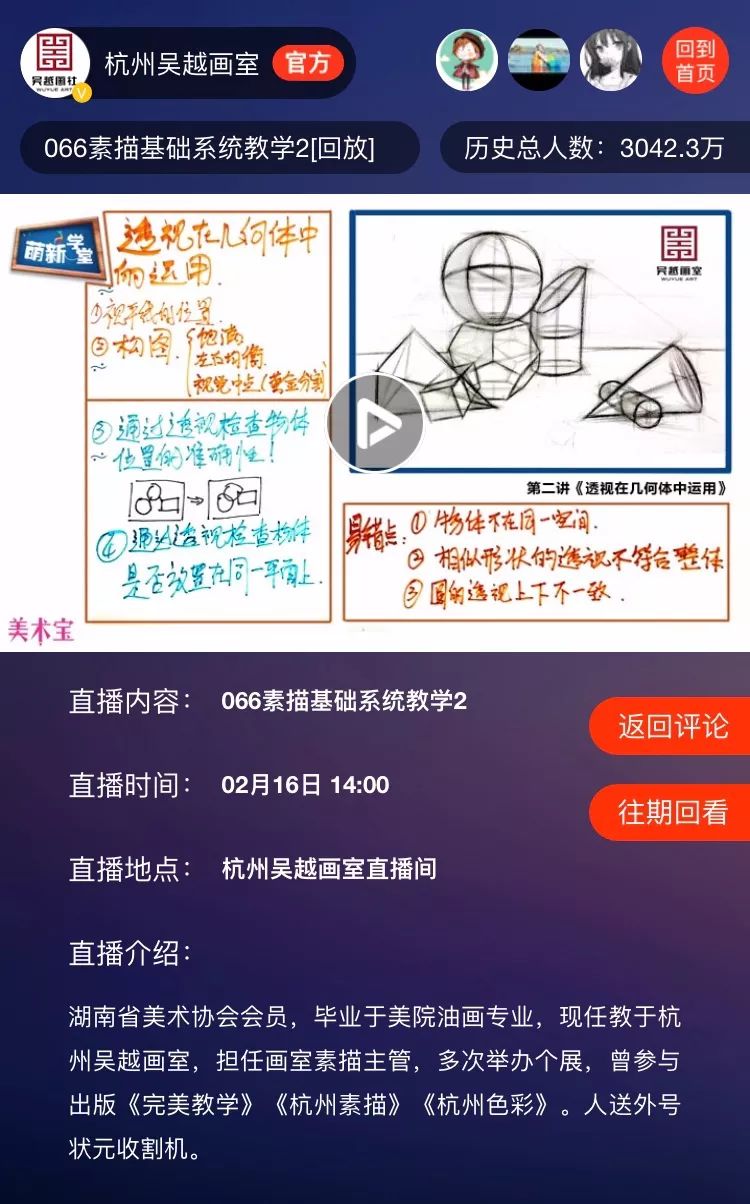Viewport: 750px width, 1204px height.
Task: Open 杭州吴越画室 profile avatar
Action: tap(56, 62)
